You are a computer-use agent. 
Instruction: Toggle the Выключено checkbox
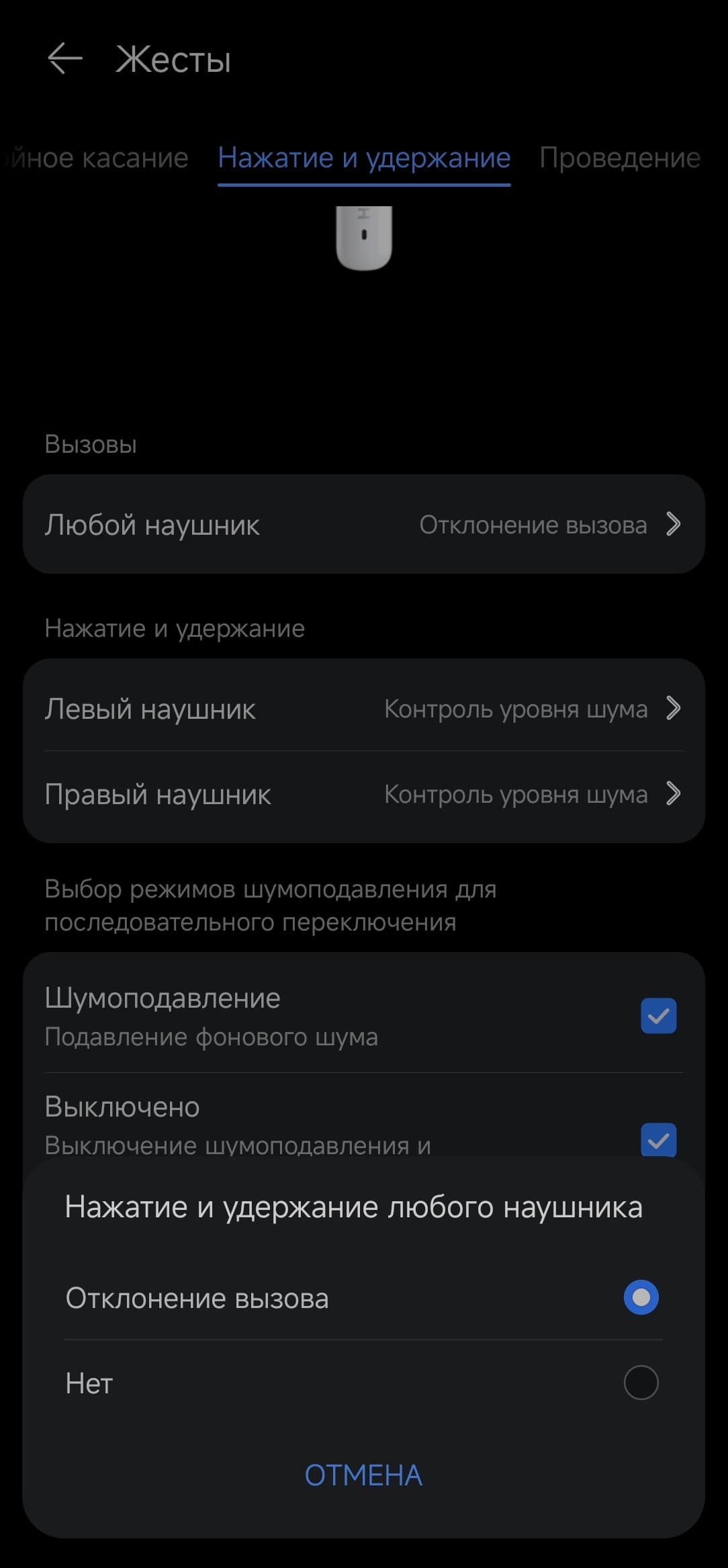[x=658, y=1140]
